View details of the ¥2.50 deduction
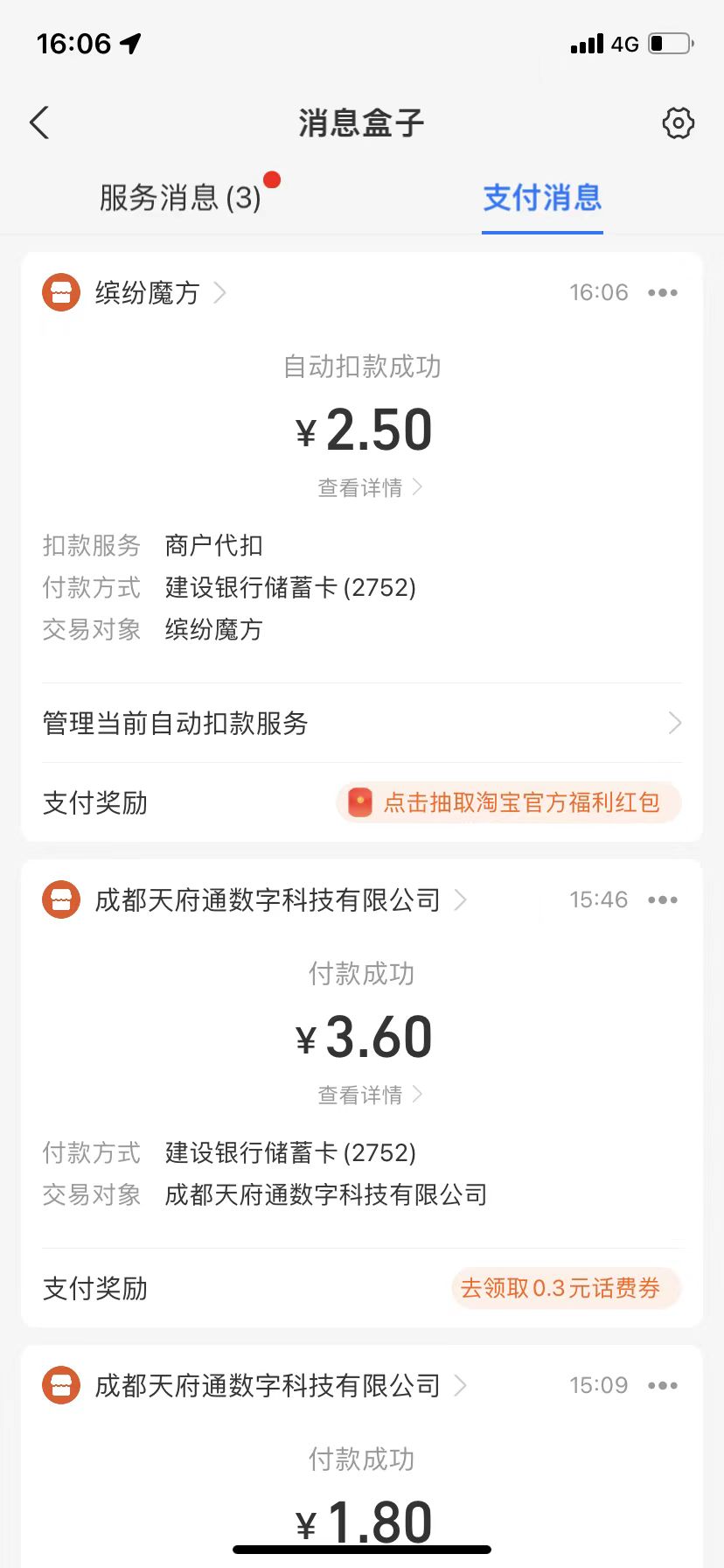The image size is (724, 1568). pos(369,487)
